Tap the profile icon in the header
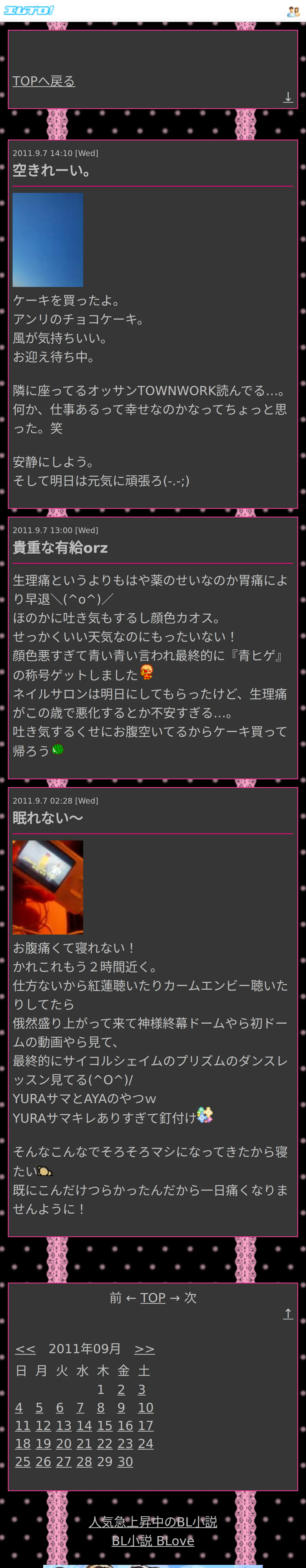The width and height of the screenshot is (306, 1568). coord(293,10)
